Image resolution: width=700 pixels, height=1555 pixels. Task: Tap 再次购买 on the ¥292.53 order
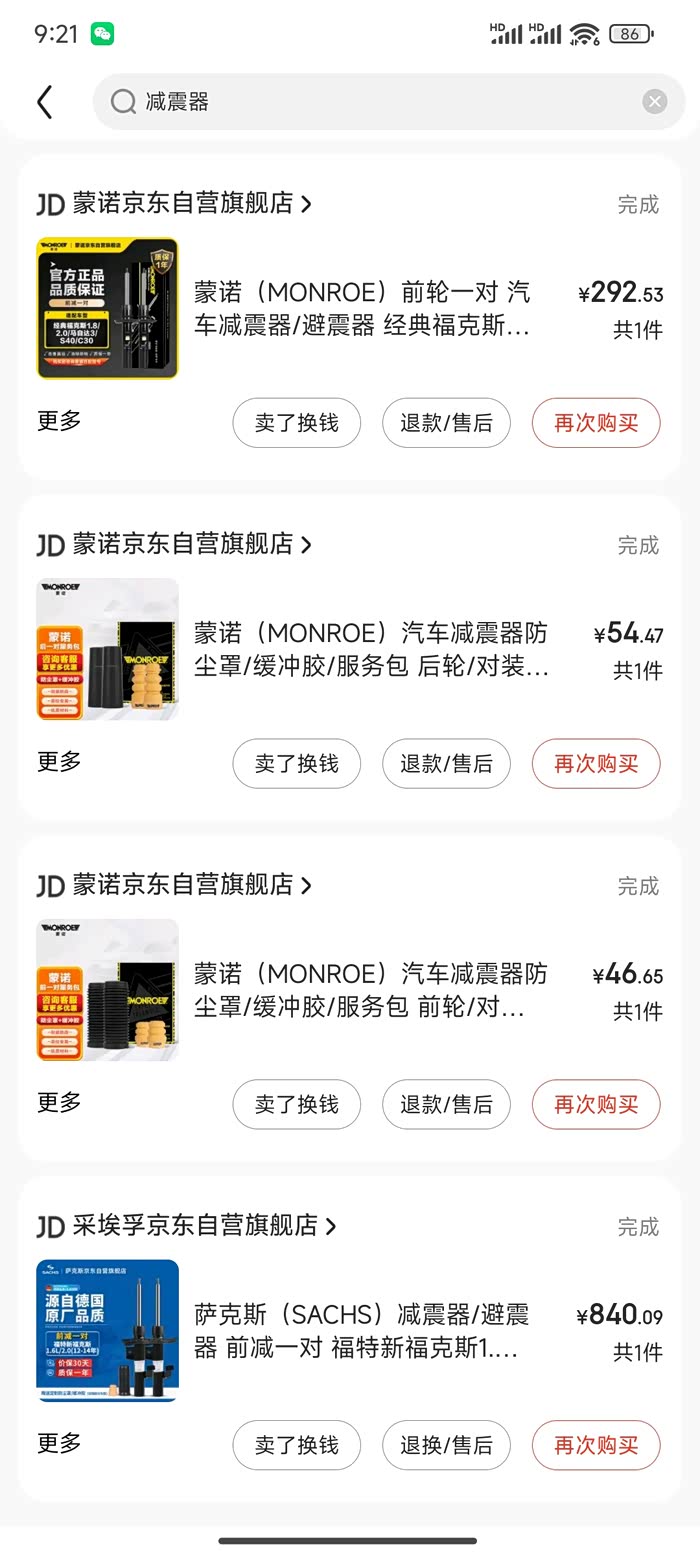point(596,423)
